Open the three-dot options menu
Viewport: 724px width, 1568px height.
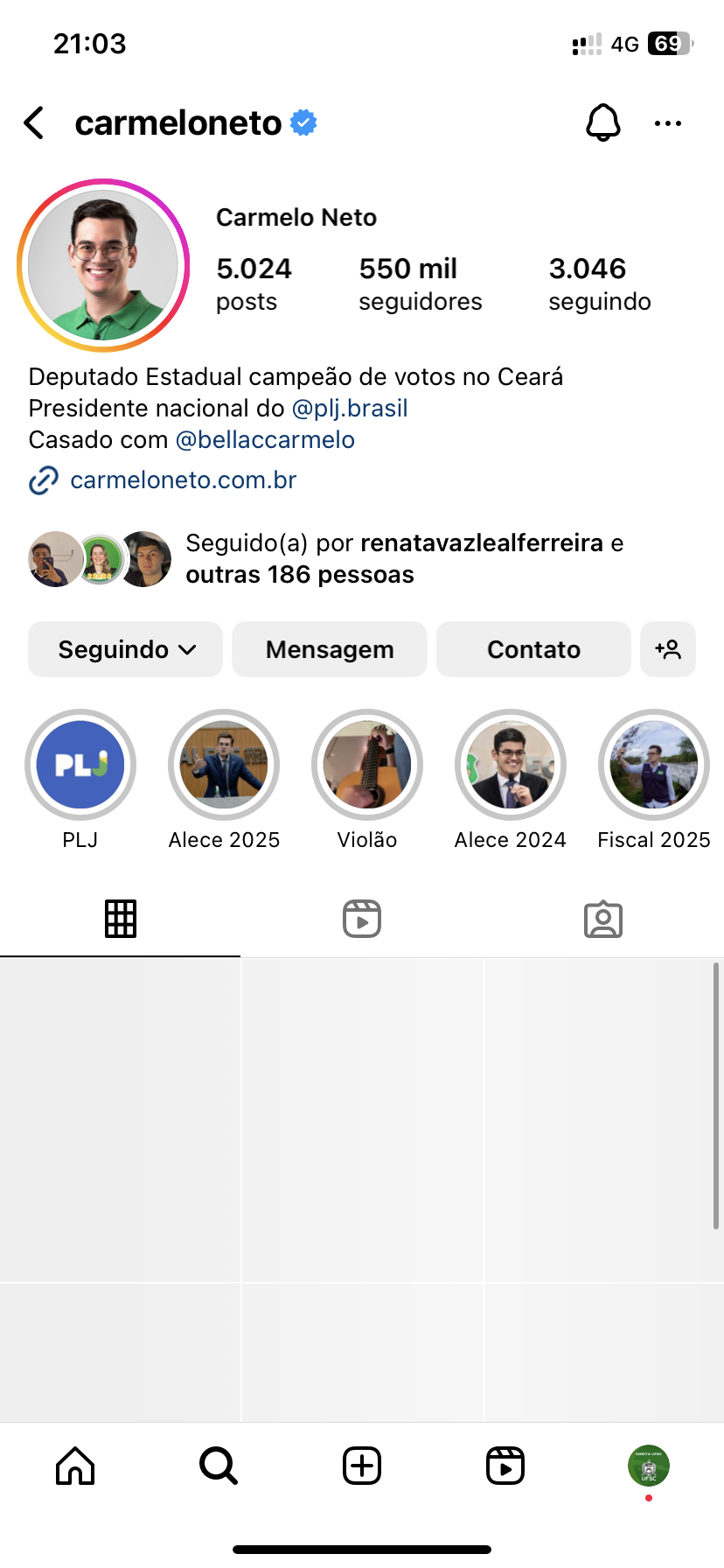point(668,123)
